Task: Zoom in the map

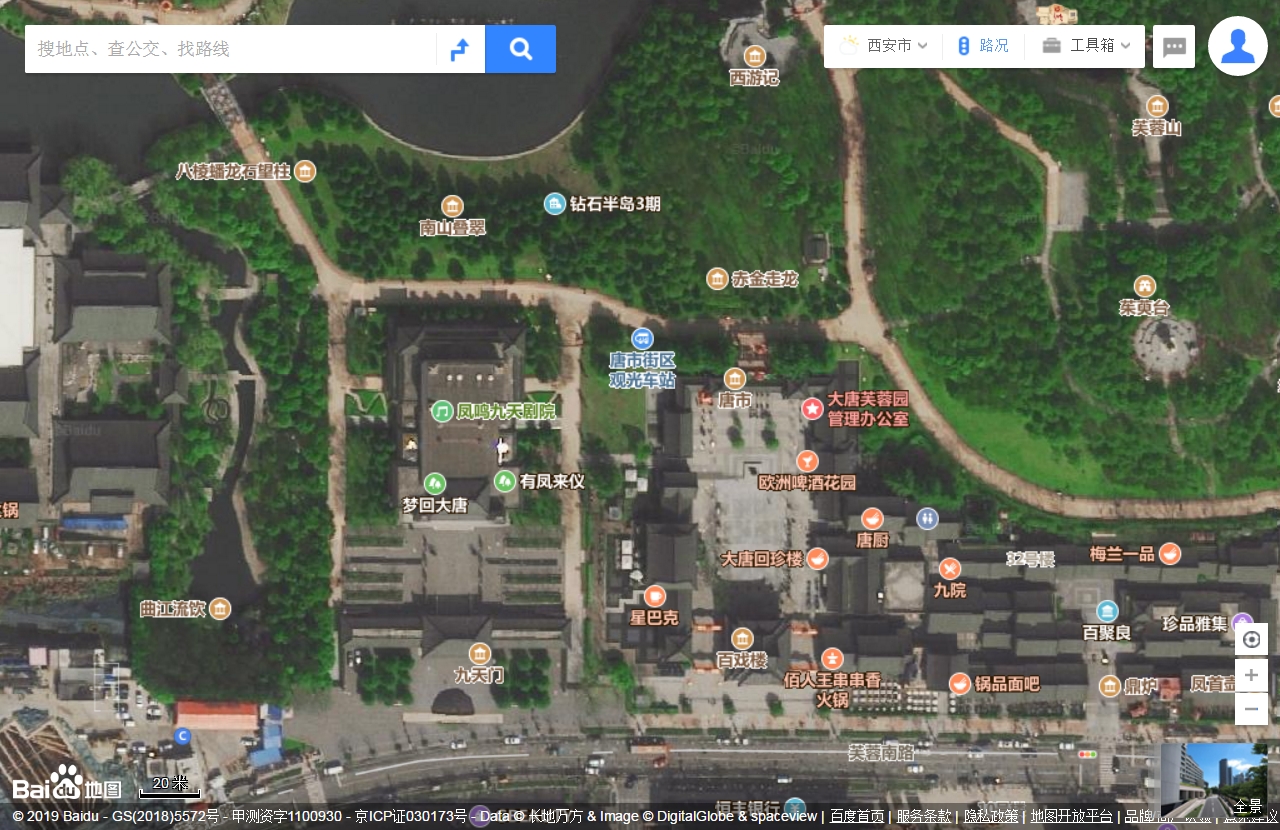Action: pyautogui.click(x=1251, y=675)
